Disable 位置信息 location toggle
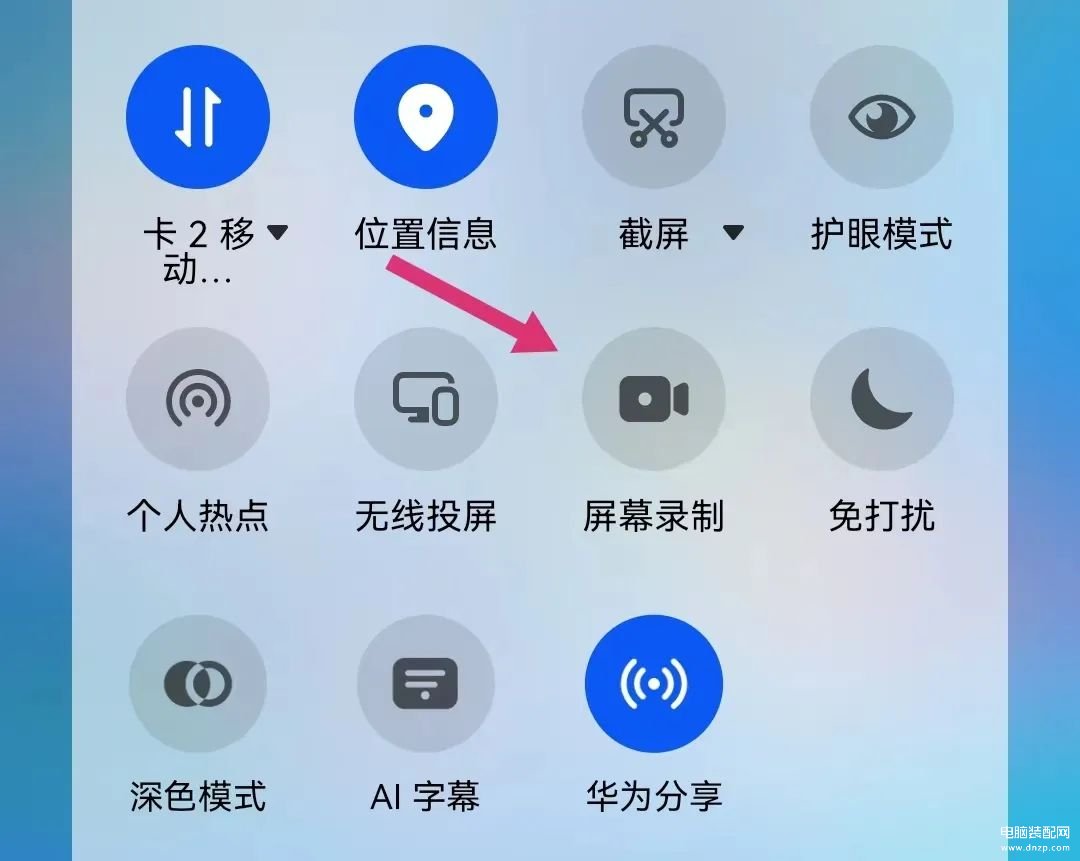The width and height of the screenshot is (1080, 861). coord(425,117)
